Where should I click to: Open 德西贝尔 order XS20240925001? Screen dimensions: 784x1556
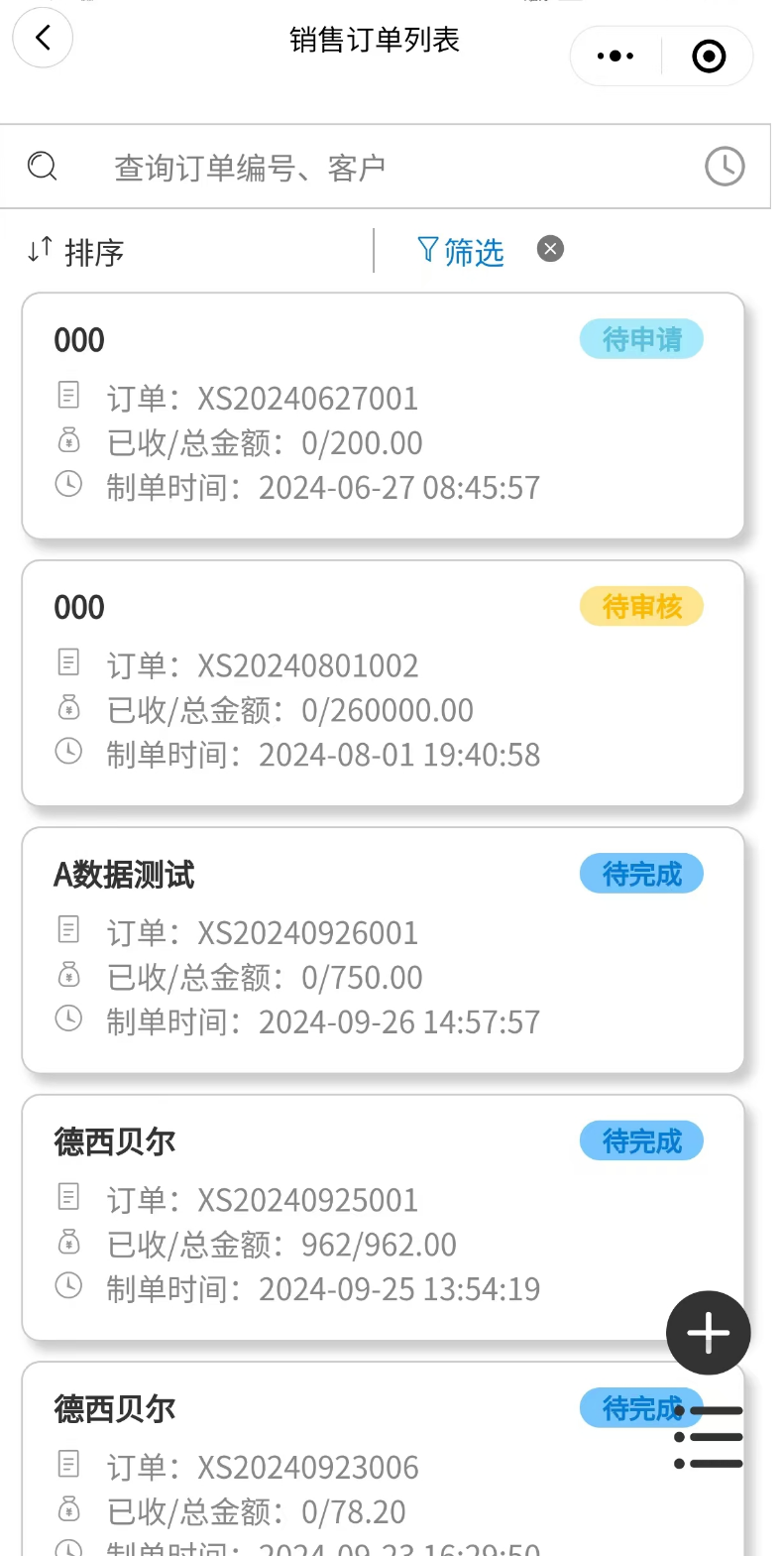click(x=383, y=1218)
